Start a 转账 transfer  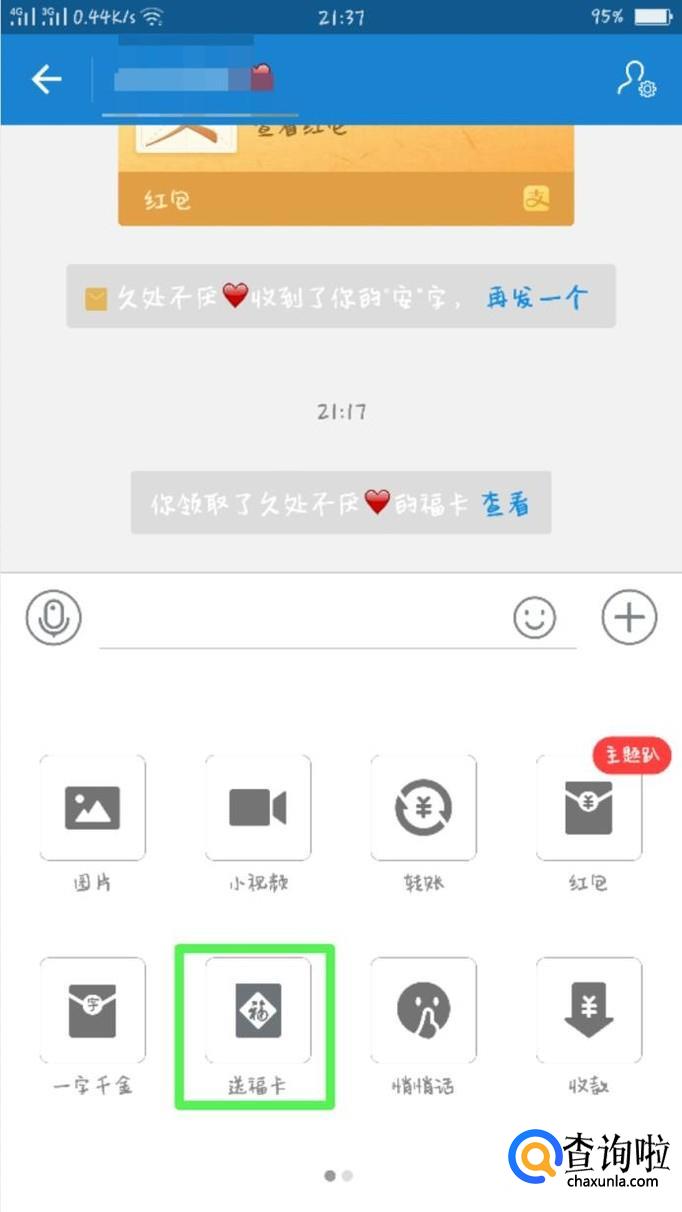tap(423, 808)
